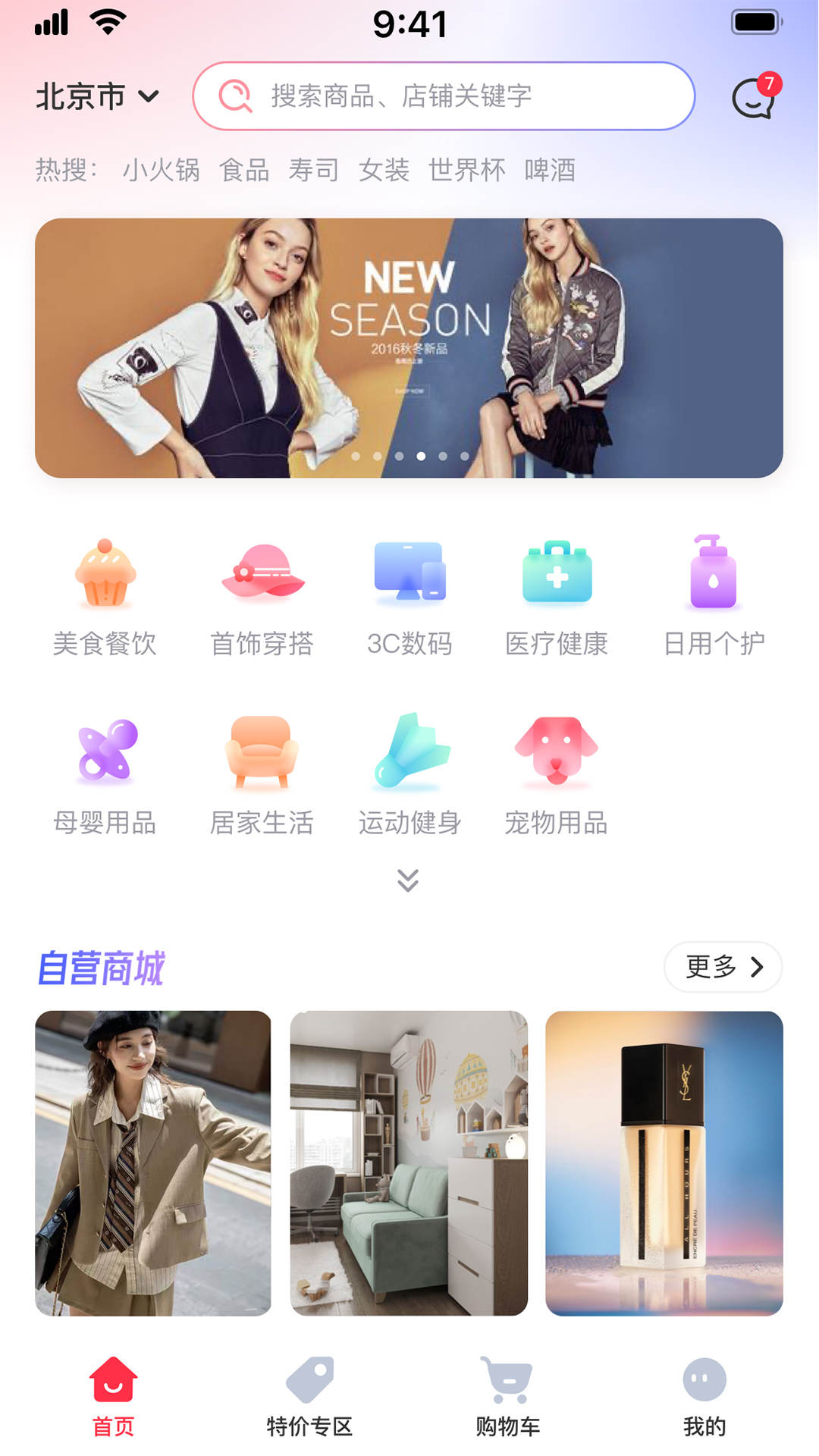
Task: Search hot keyword 小火锅
Action: pos(162,170)
